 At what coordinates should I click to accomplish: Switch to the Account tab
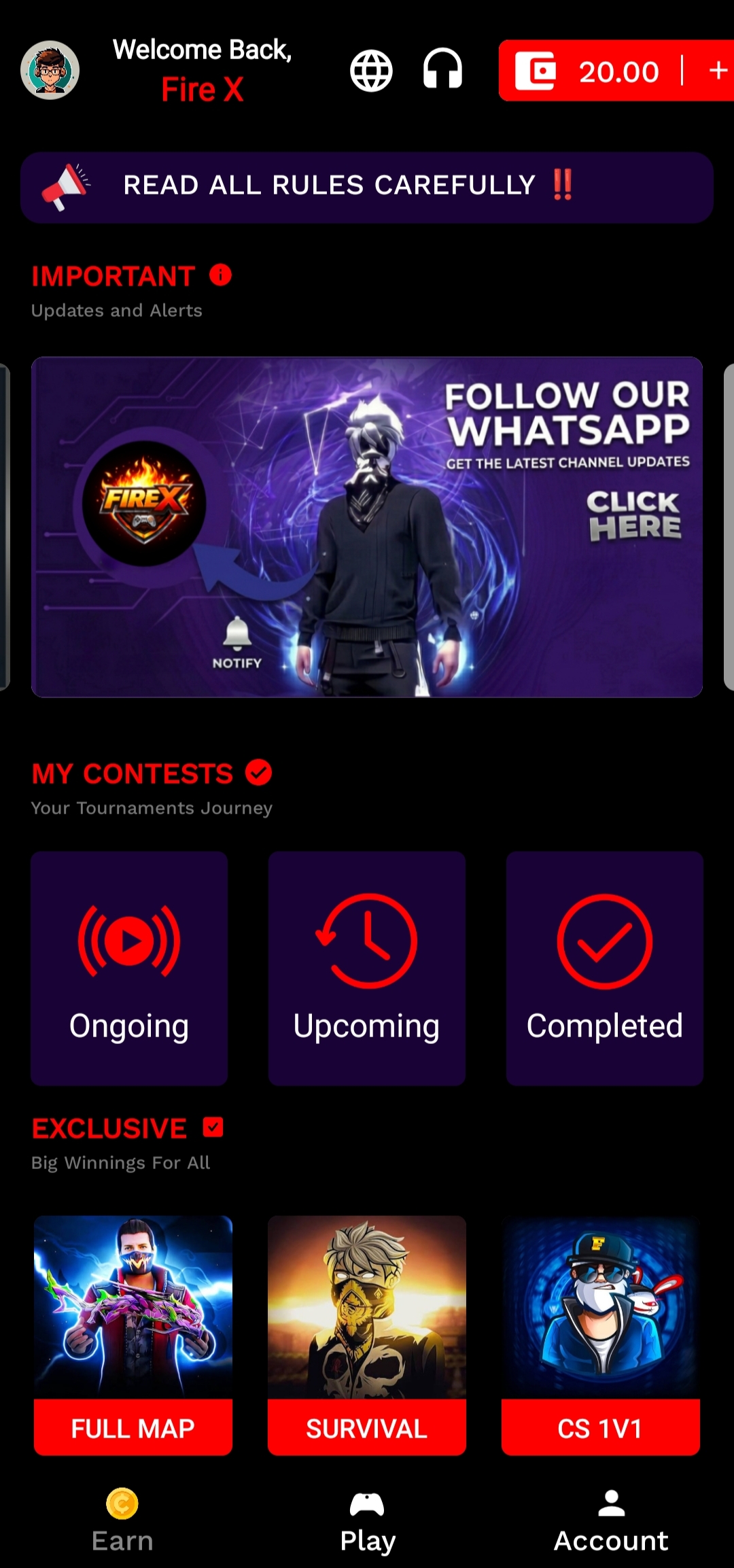611,1521
